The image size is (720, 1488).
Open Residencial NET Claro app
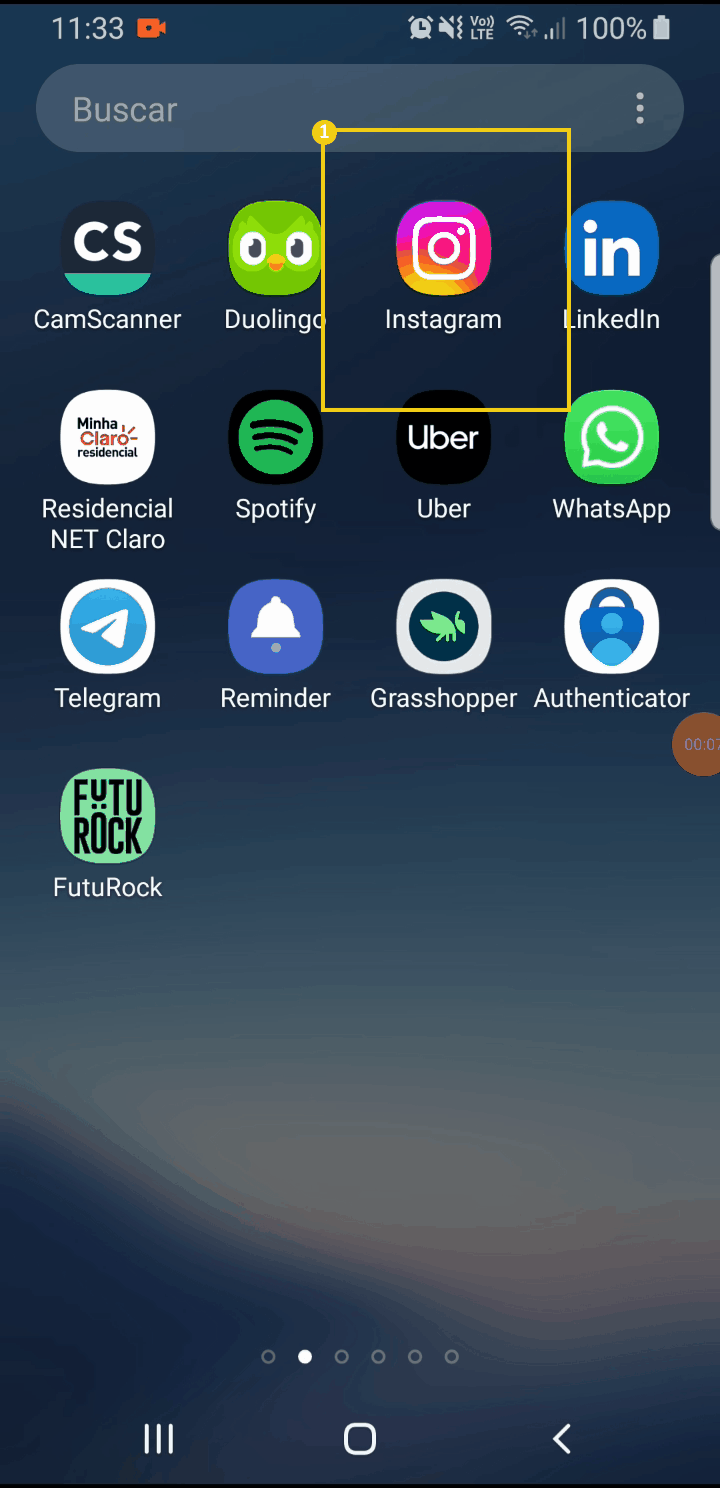[108, 437]
